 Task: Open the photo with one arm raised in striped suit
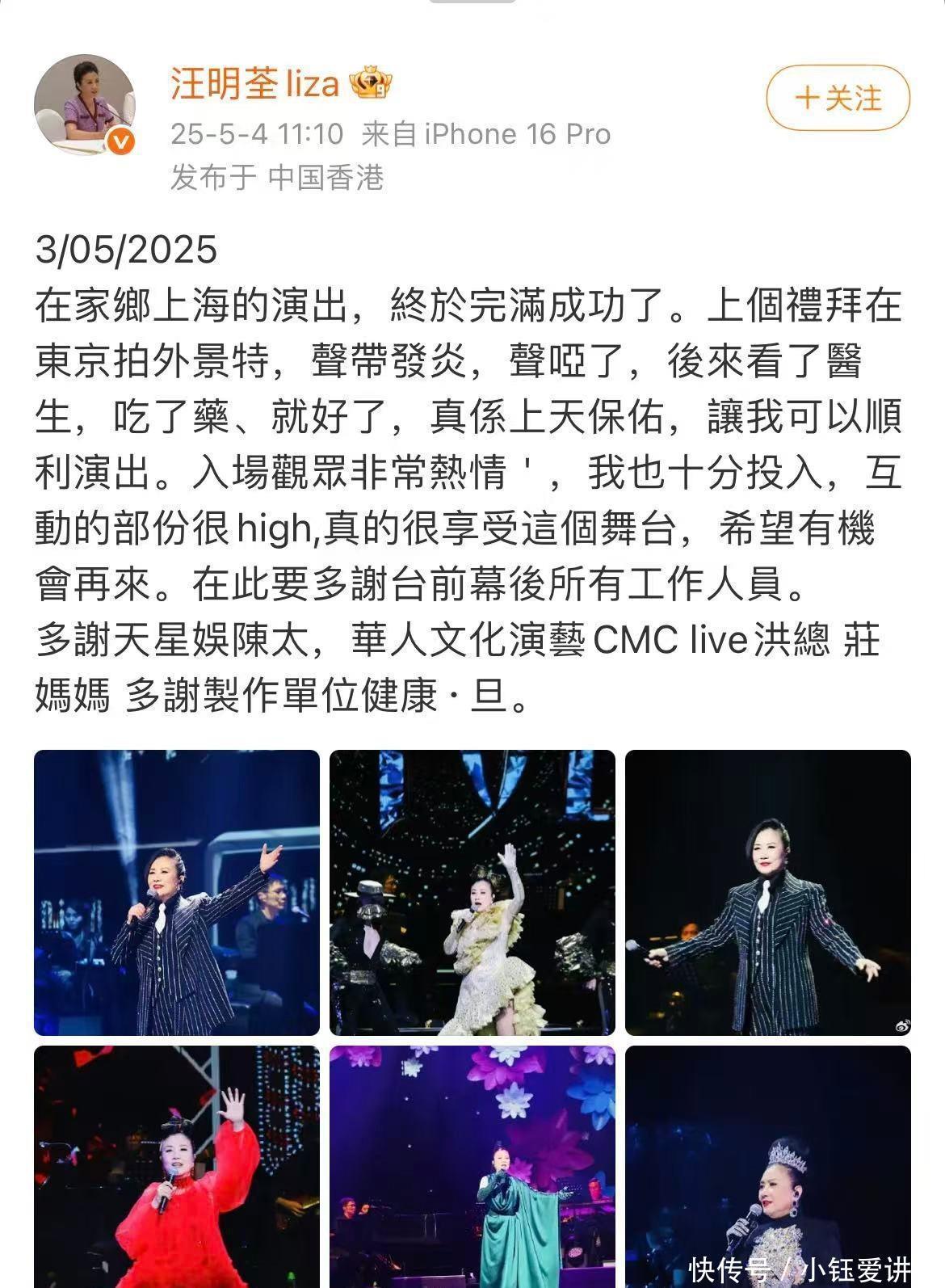tap(177, 892)
